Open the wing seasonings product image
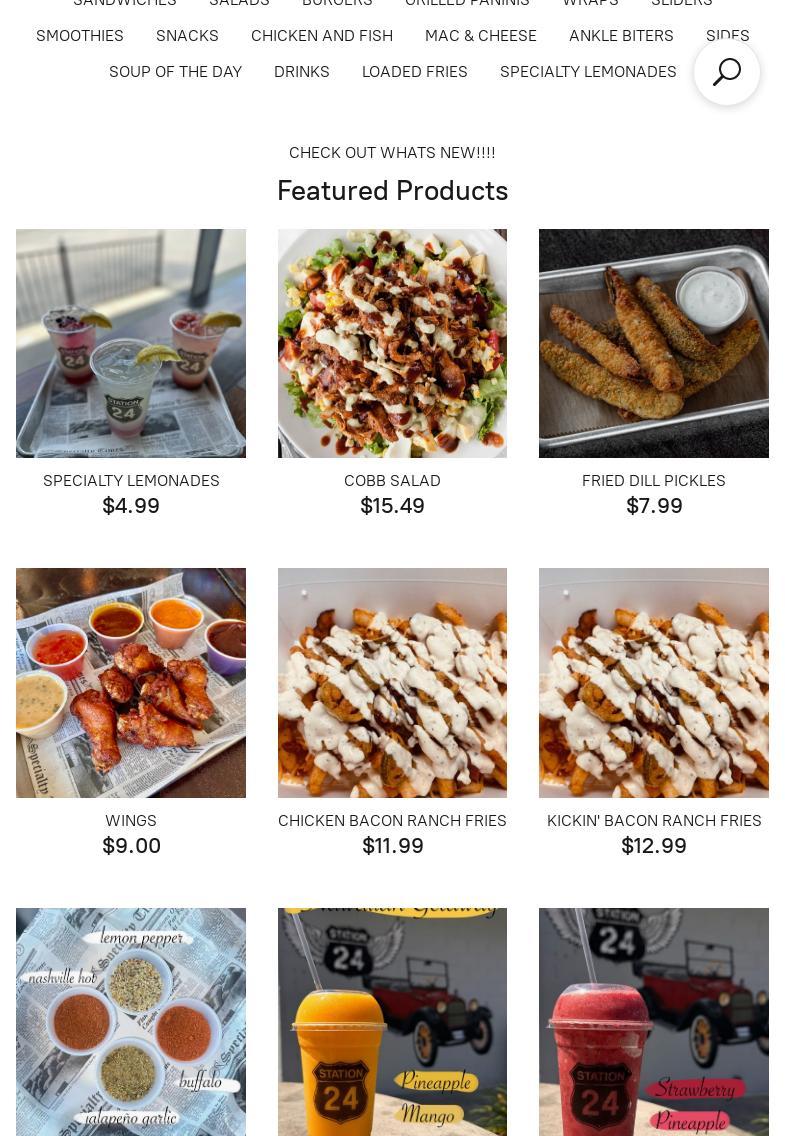 tap(131, 1022)
